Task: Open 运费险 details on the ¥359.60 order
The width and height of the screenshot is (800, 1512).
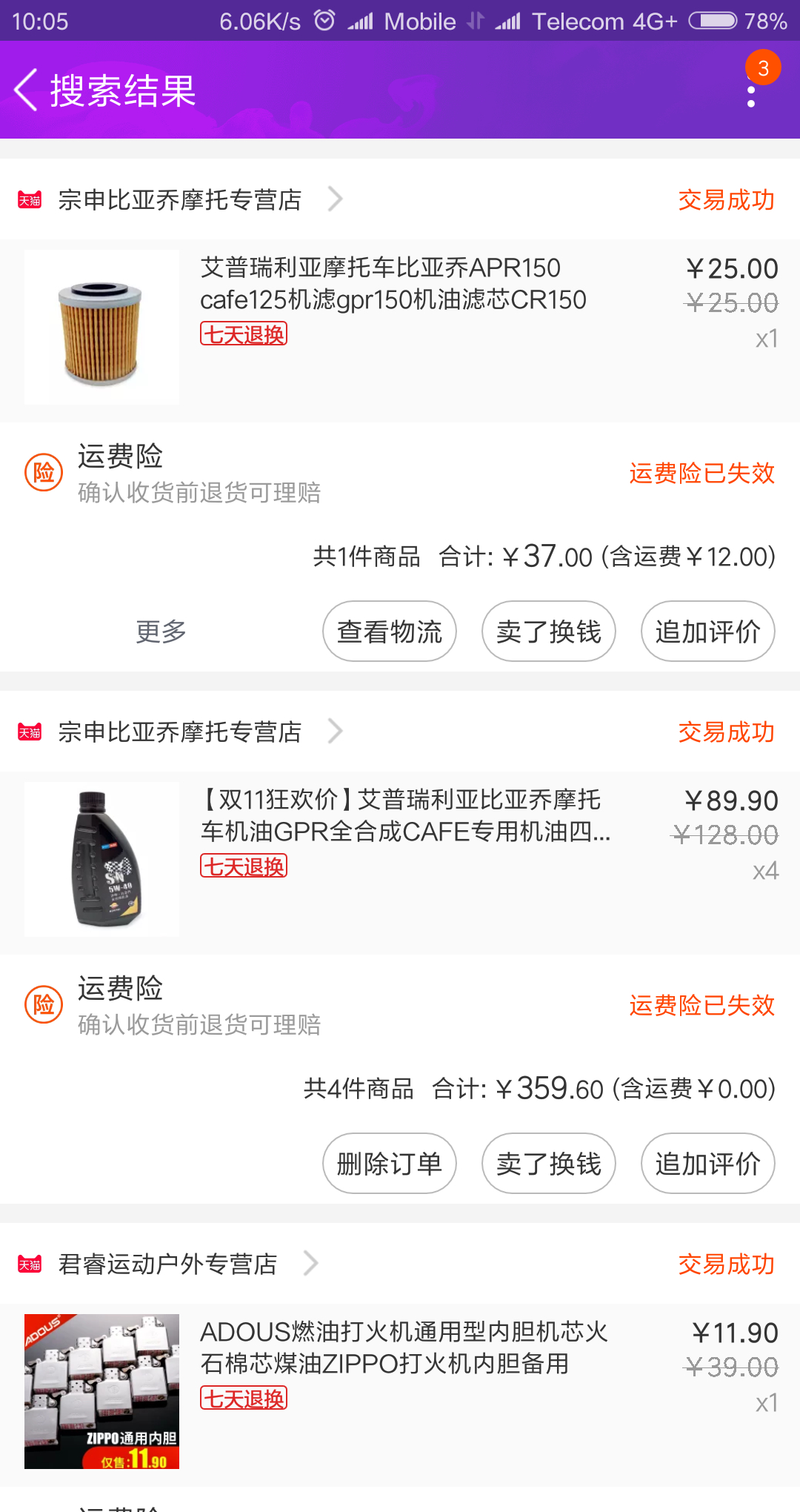Action: coord(400,1005)
